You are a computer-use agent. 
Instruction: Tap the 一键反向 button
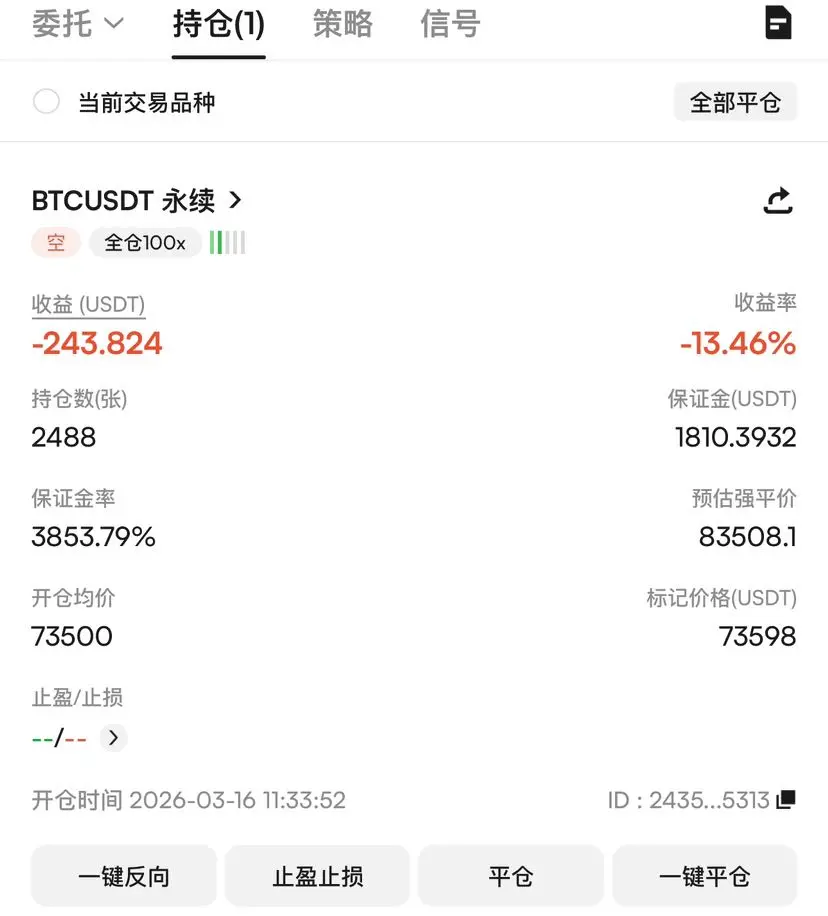coord(124,877)
